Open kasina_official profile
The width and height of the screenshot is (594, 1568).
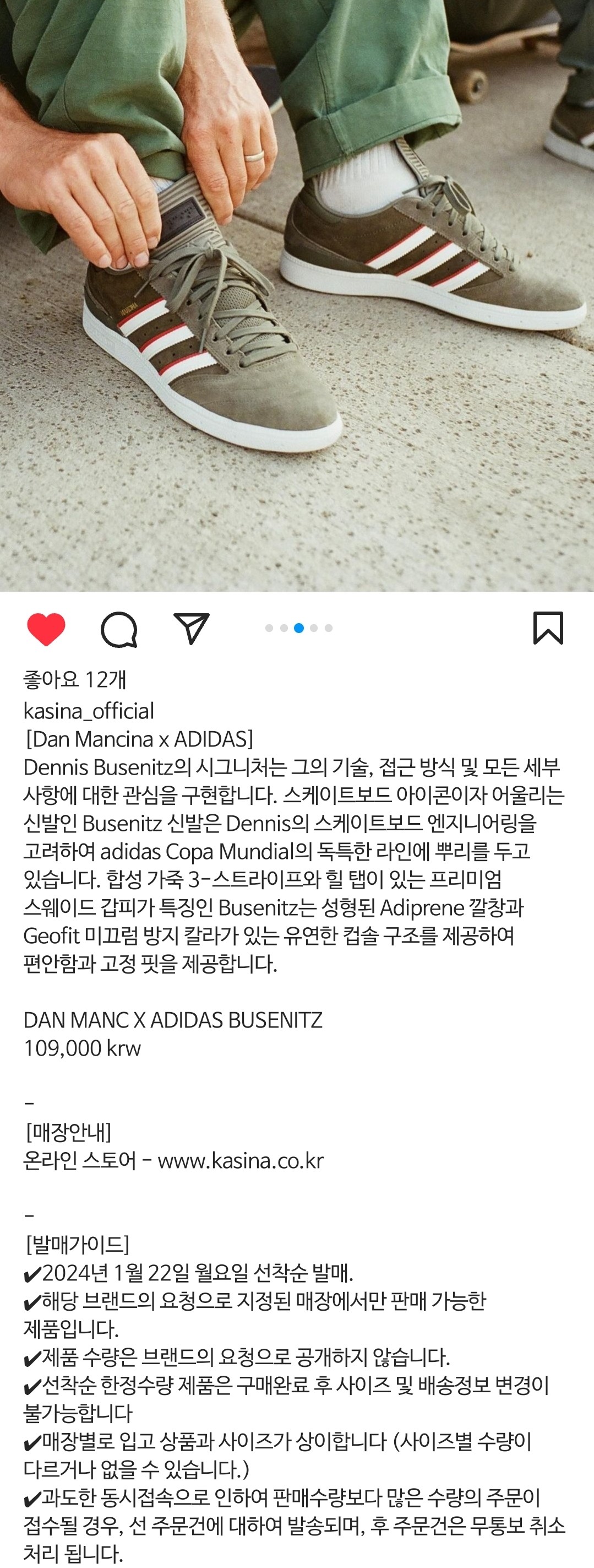coord(89,711)
